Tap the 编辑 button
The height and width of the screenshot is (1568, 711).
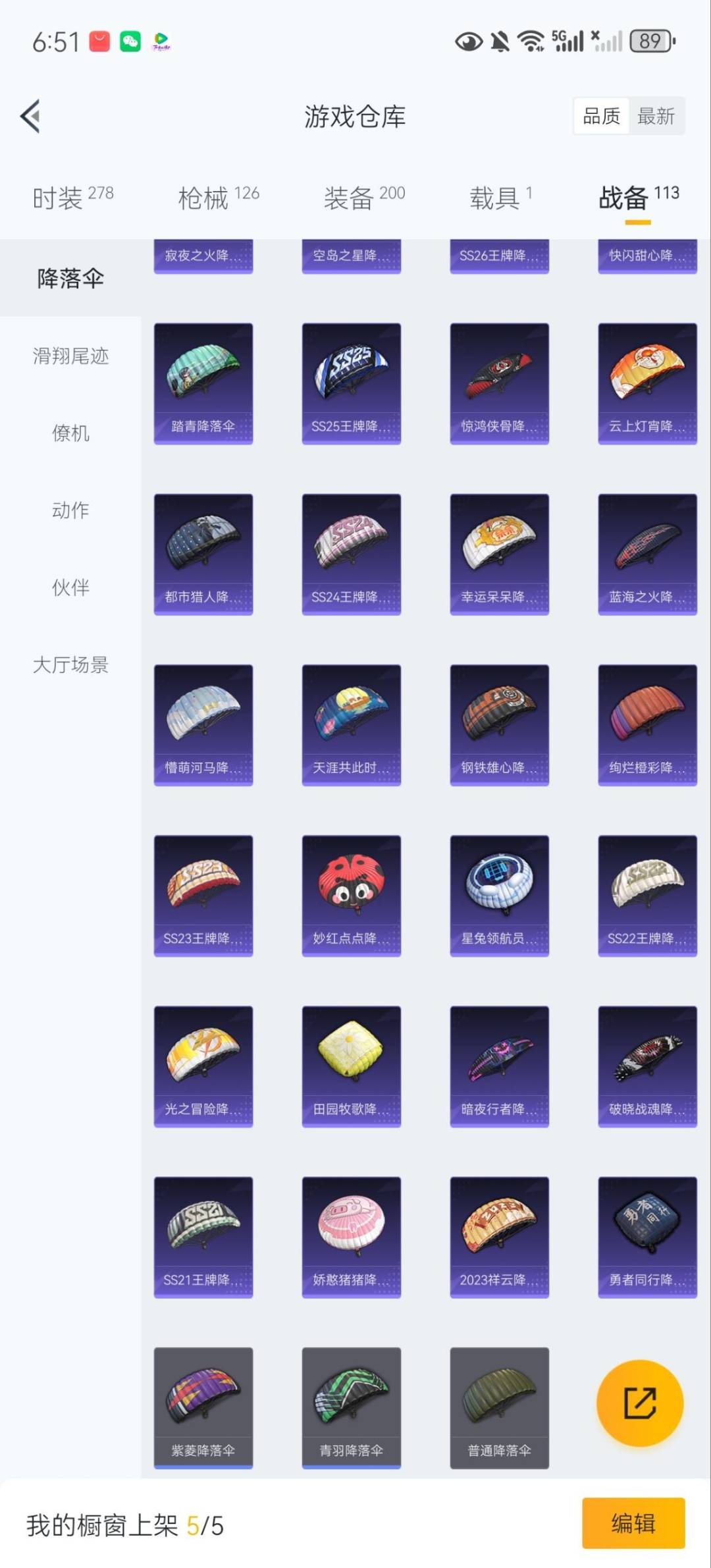[634, 1523]
